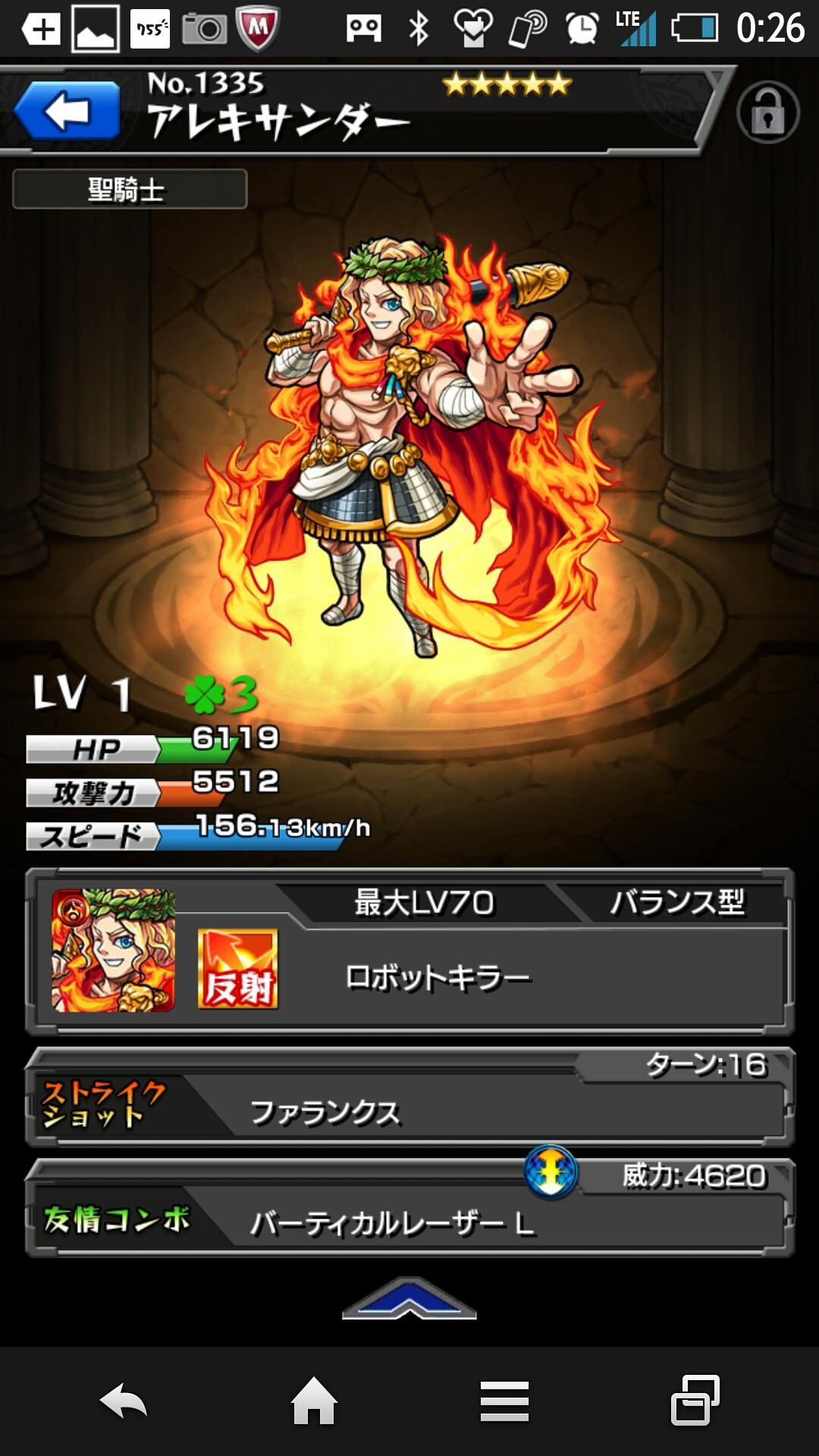The width and height of the screenshot is (819, 1456).
Task: Open the ストライクショット ファランクス details
Action: point(409,1097)
